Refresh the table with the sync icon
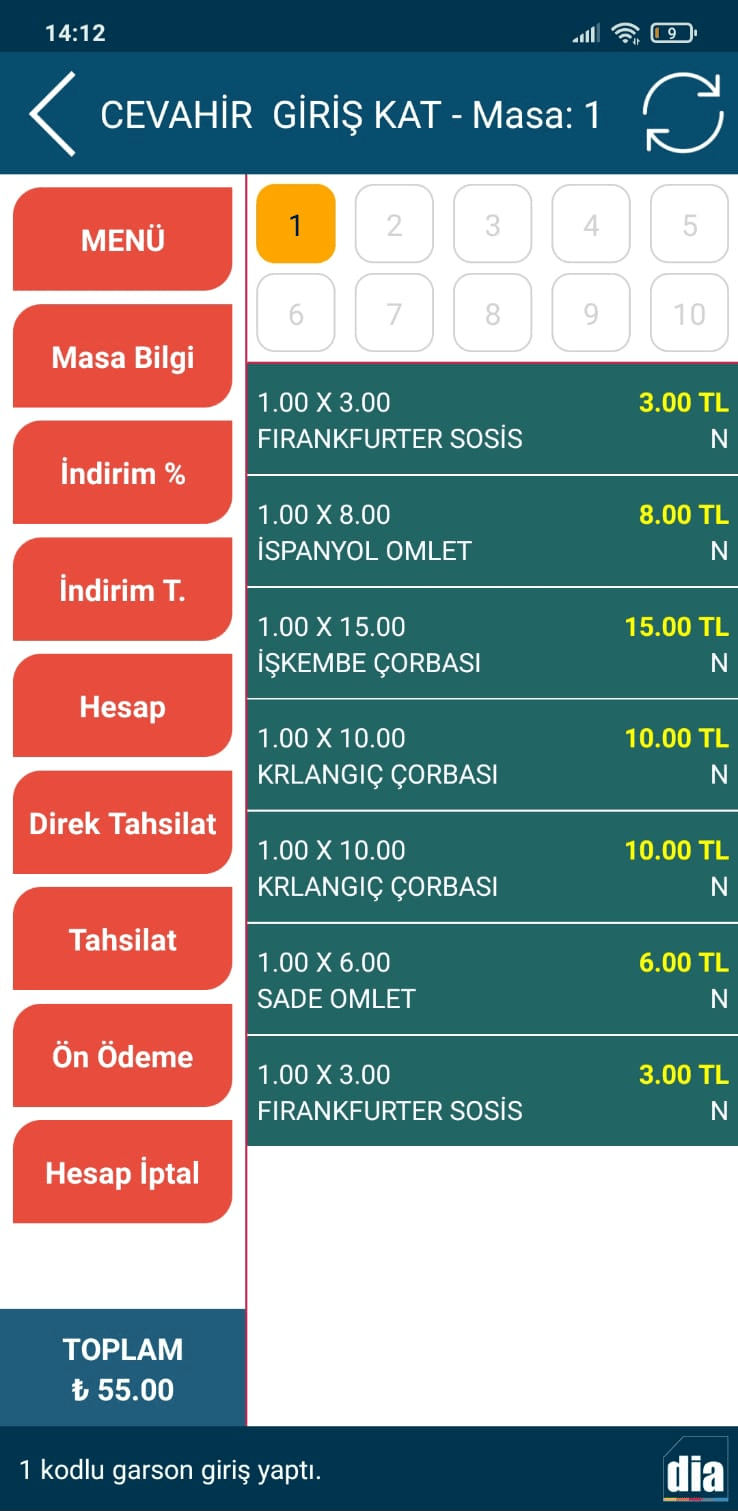The height and width of the screenshot is (1511, 738). (x=683, y=114)
